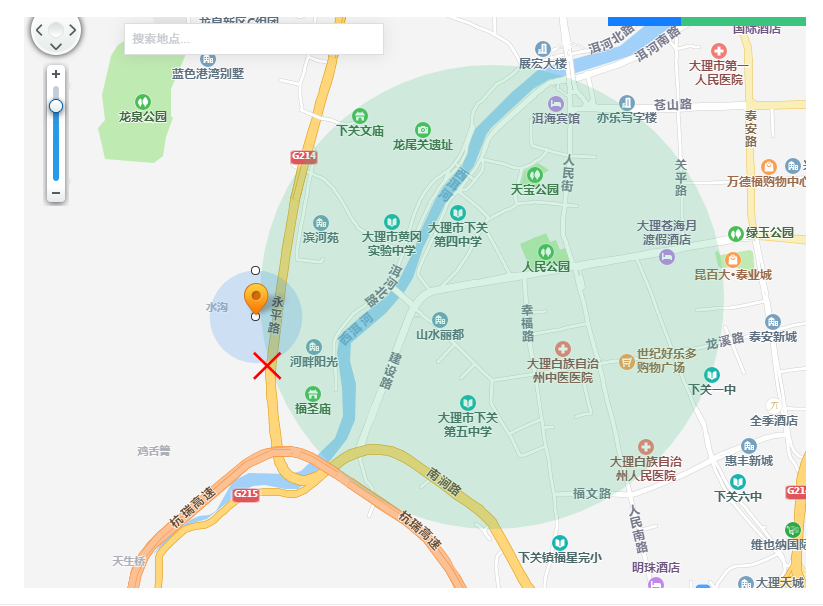The image size is (823, 606).
Task: Zoom out with the minus button
Action: pyautogui.click(x=56, y=192)
